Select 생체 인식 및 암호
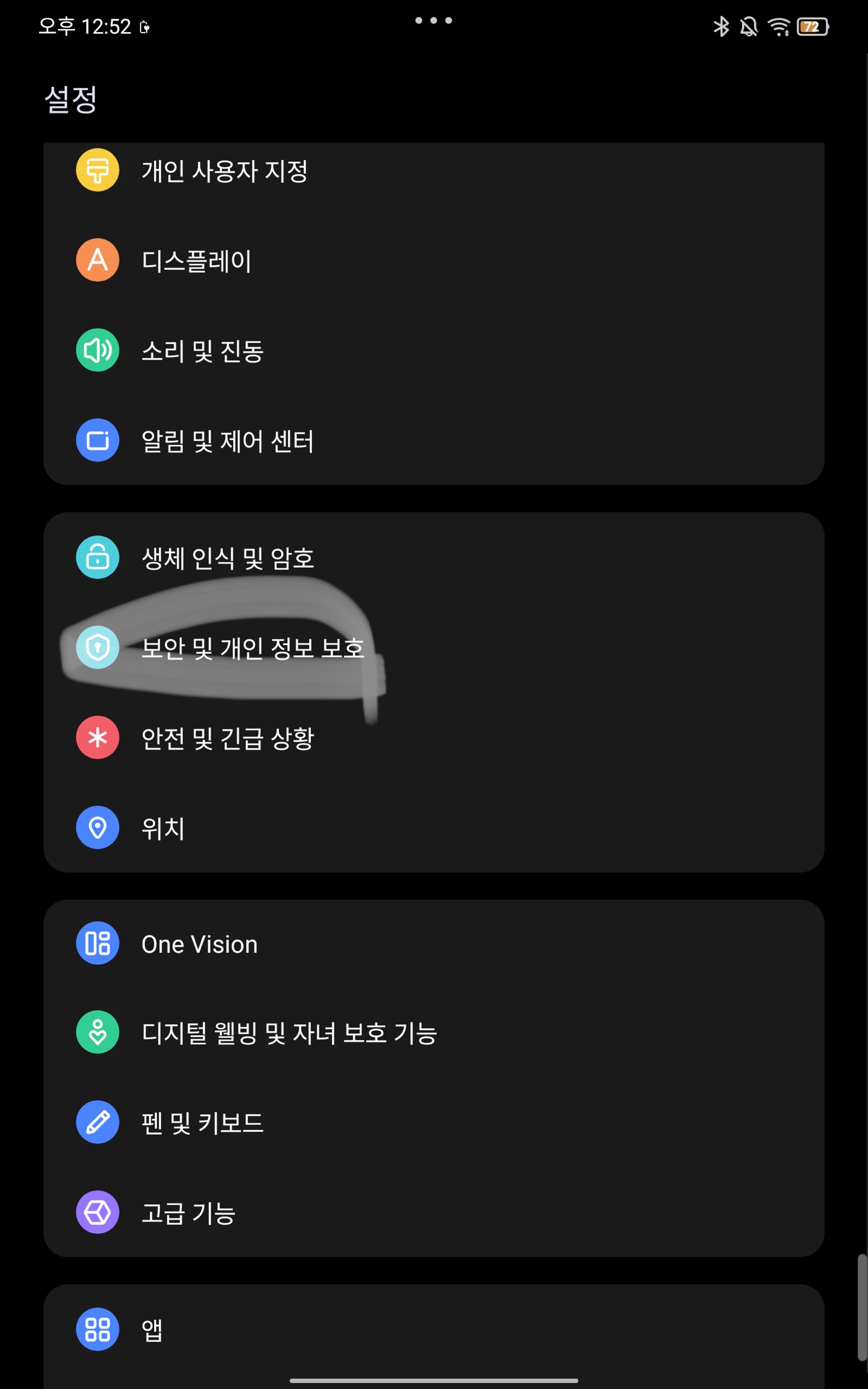 click(228, 558)
